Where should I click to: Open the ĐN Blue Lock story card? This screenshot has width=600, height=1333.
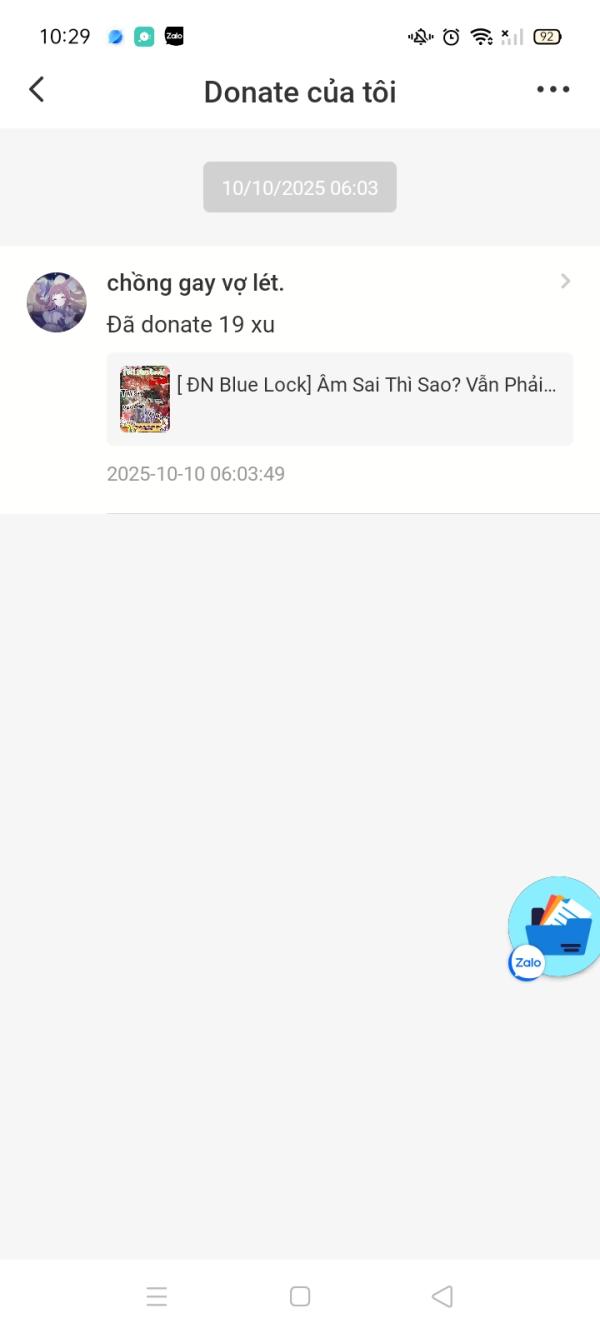click(340, 399)
